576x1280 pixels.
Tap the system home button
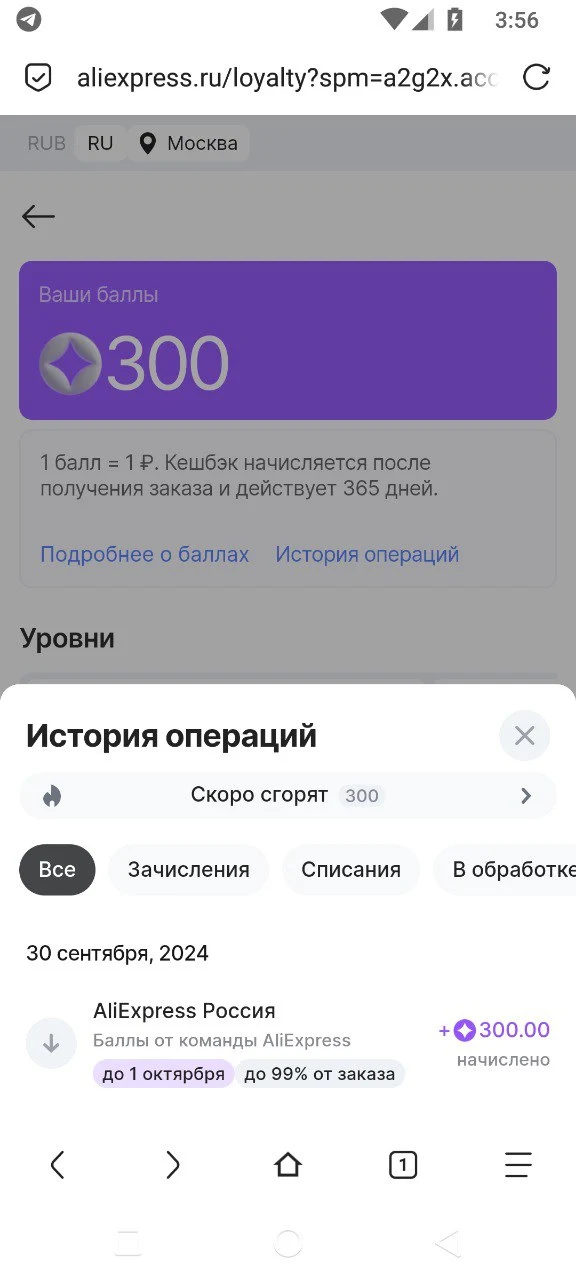[x=288, y=1243]
